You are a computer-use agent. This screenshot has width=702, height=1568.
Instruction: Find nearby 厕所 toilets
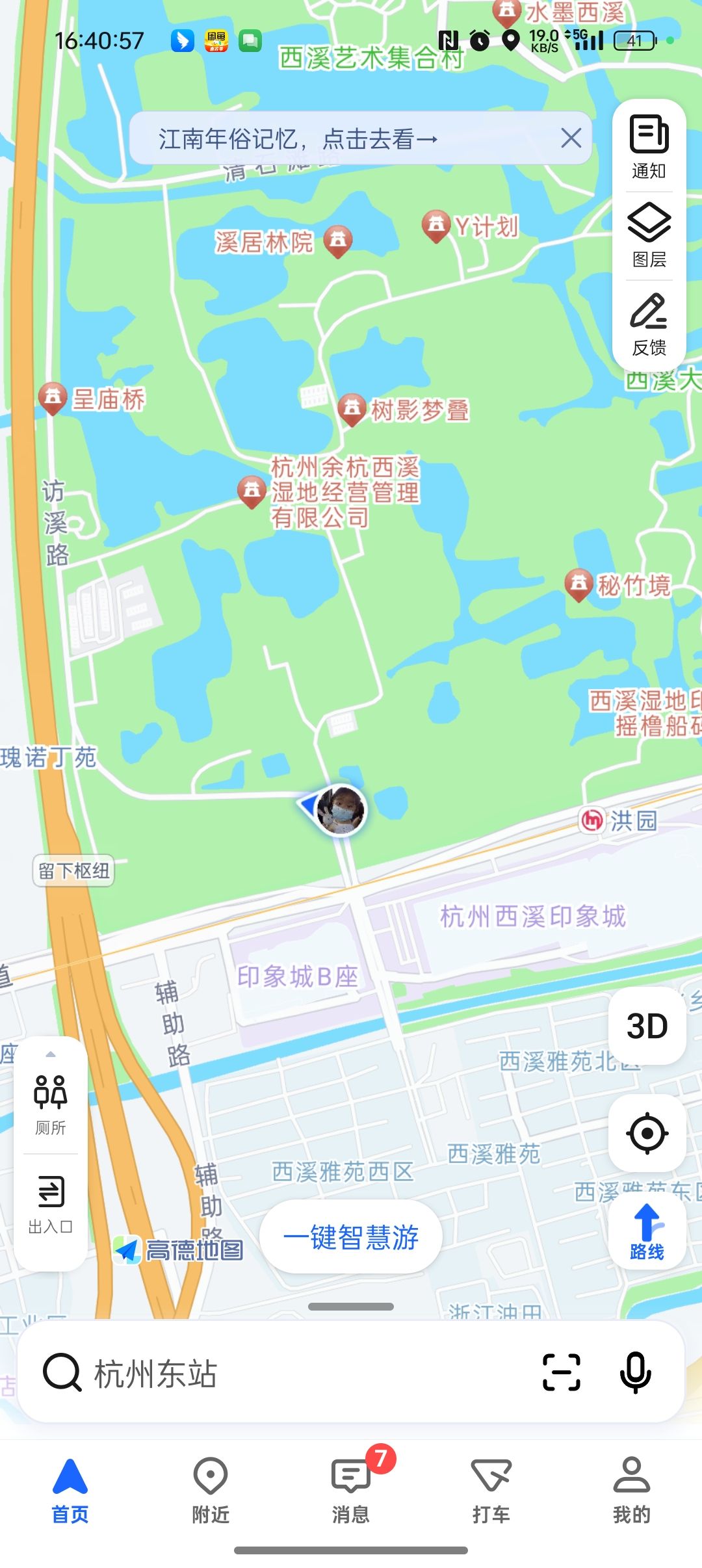(51, 1104)
